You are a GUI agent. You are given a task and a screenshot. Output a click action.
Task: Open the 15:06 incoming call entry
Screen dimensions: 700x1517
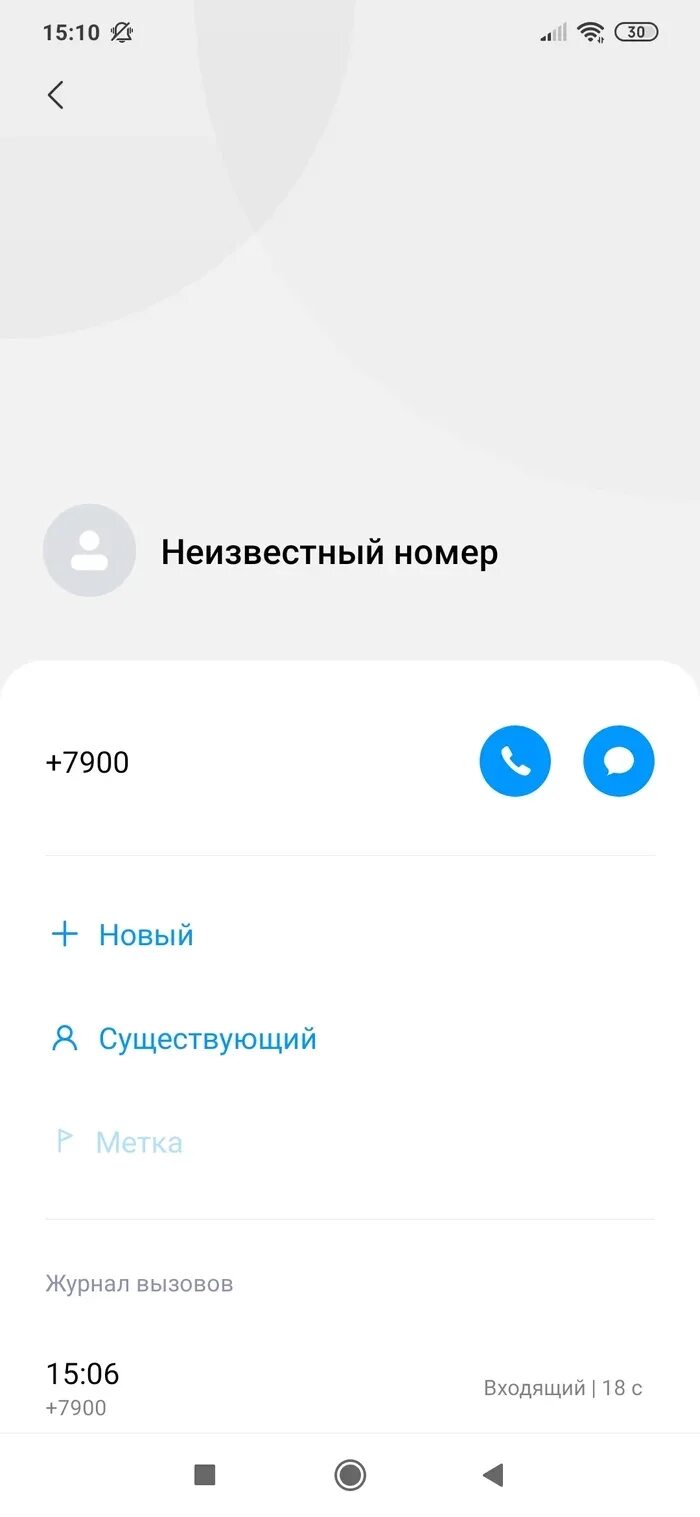point(350,1388)
